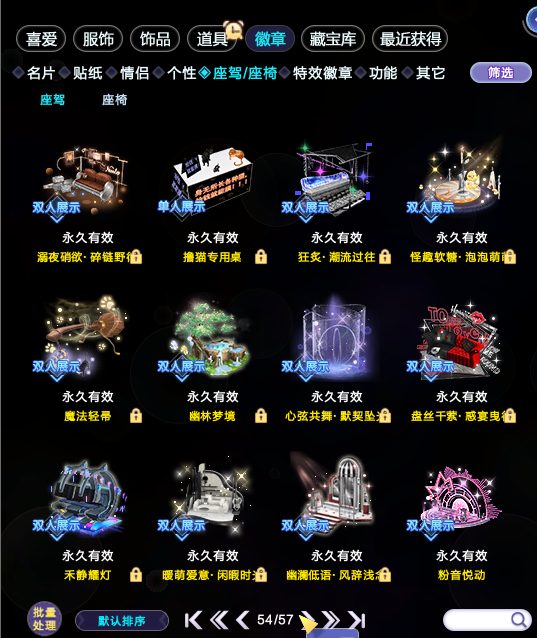Switch to the 座椅 sub-tab
This screenshot has width=537, height=638.
tap(114, 100)
